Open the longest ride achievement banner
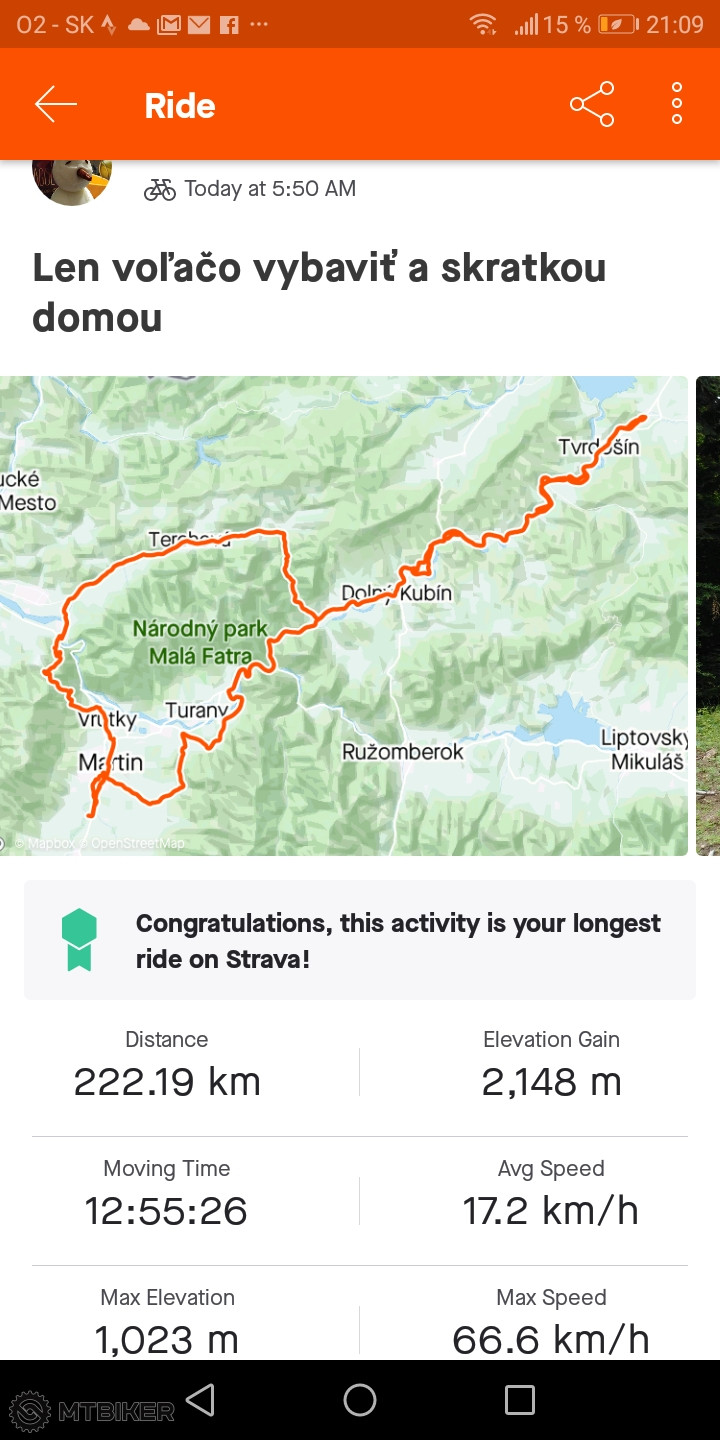The image size is (720, 1440). pos(360,940)
